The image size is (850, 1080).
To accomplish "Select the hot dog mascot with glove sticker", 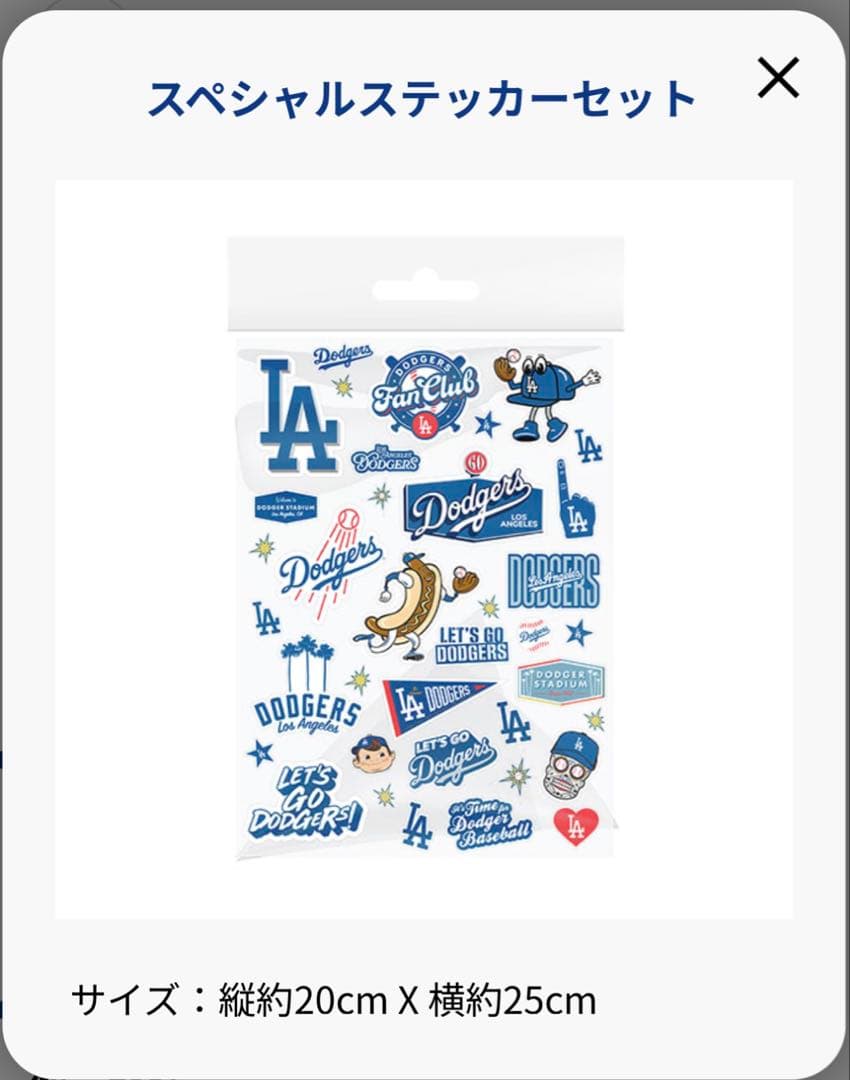I will click(x=412, y=600).
